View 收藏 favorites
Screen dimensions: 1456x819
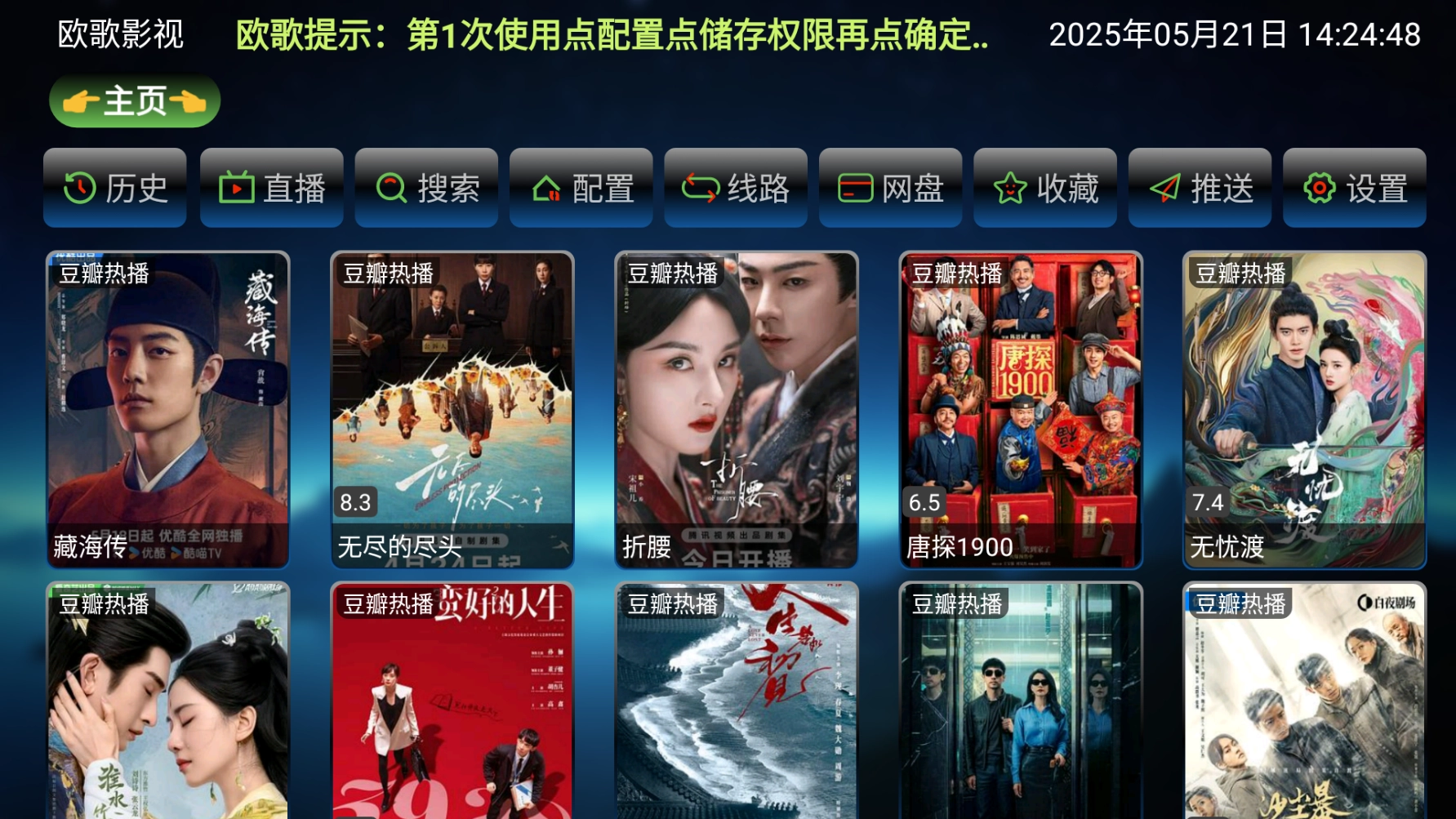tap(1045, 188)
